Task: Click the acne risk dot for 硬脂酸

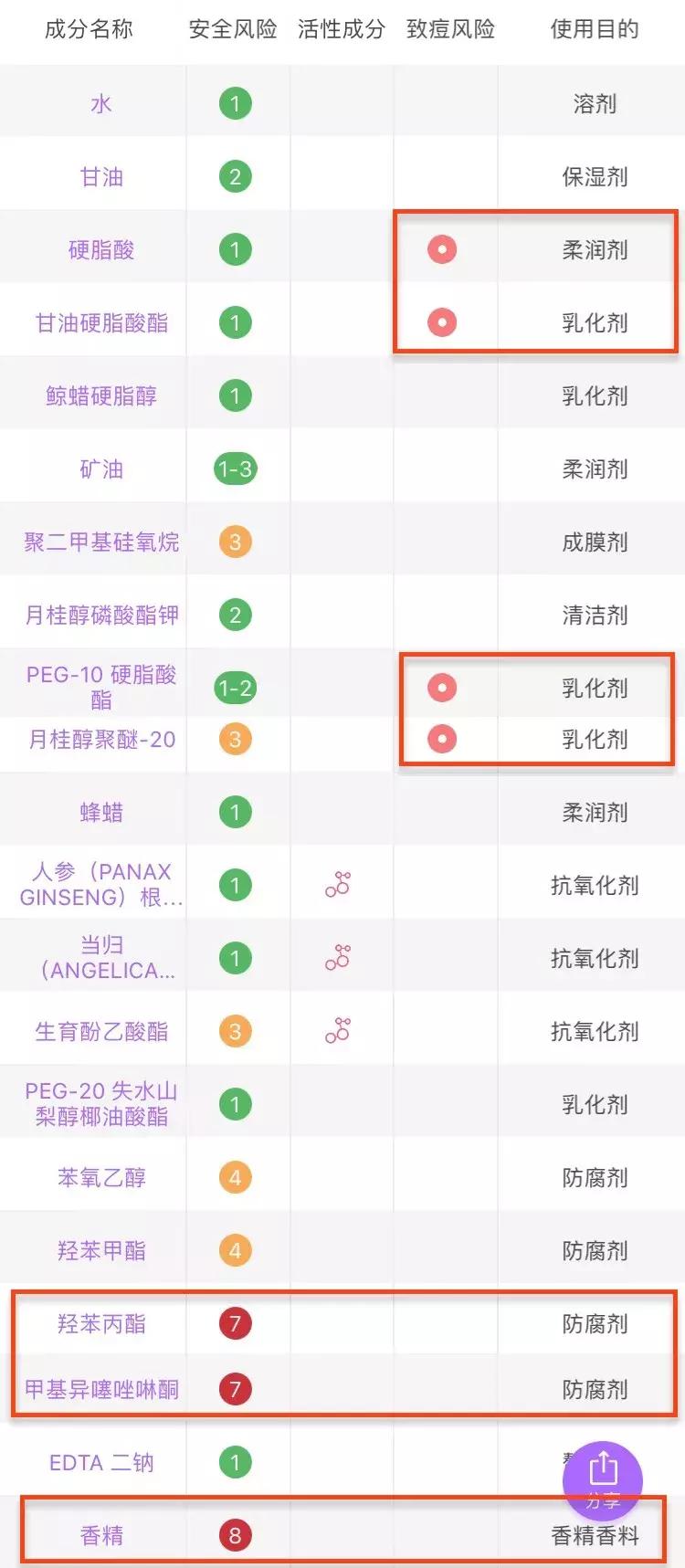Action: click(441, 247)
